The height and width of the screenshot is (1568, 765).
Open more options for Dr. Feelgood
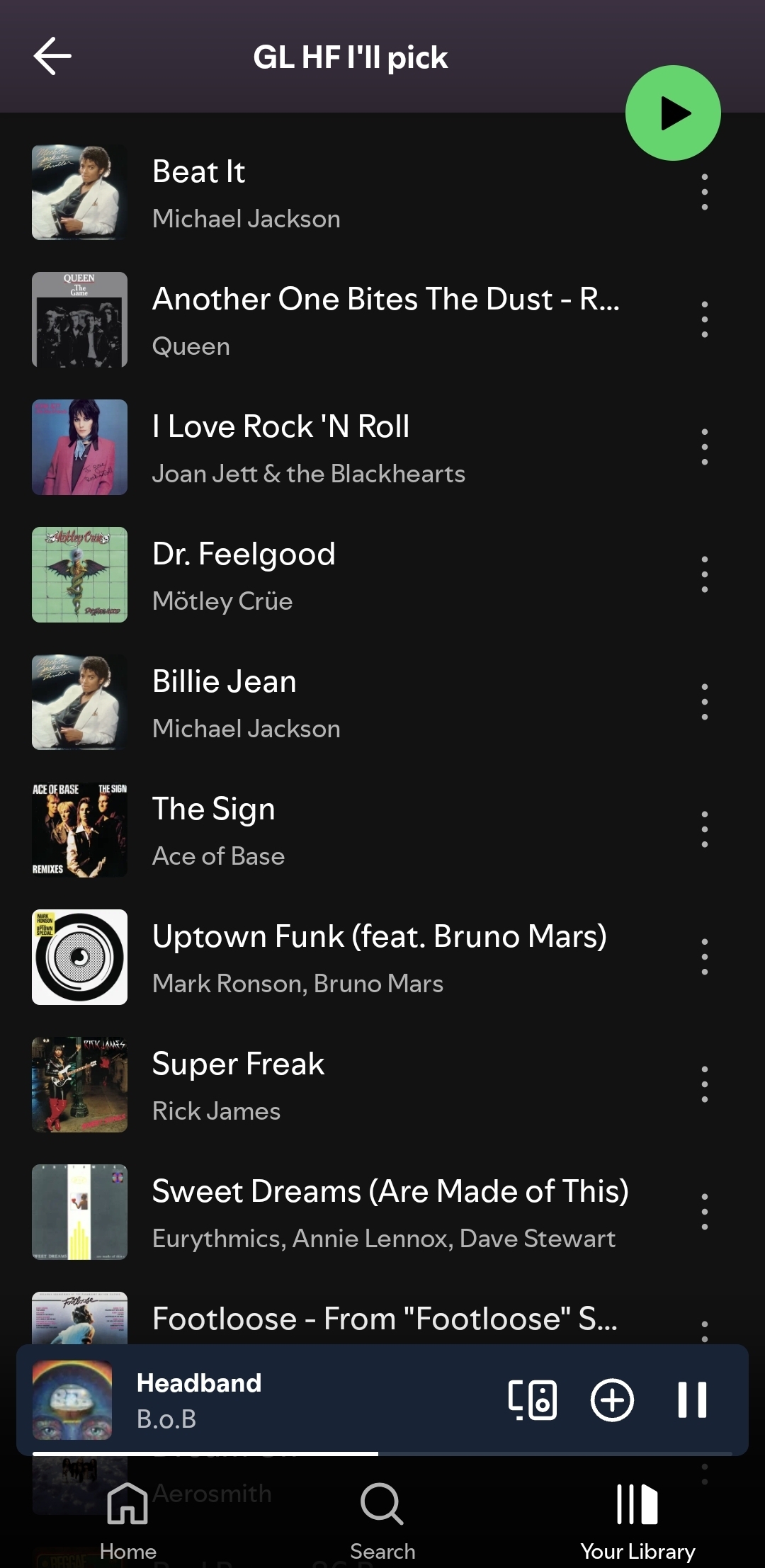(704, 574)
